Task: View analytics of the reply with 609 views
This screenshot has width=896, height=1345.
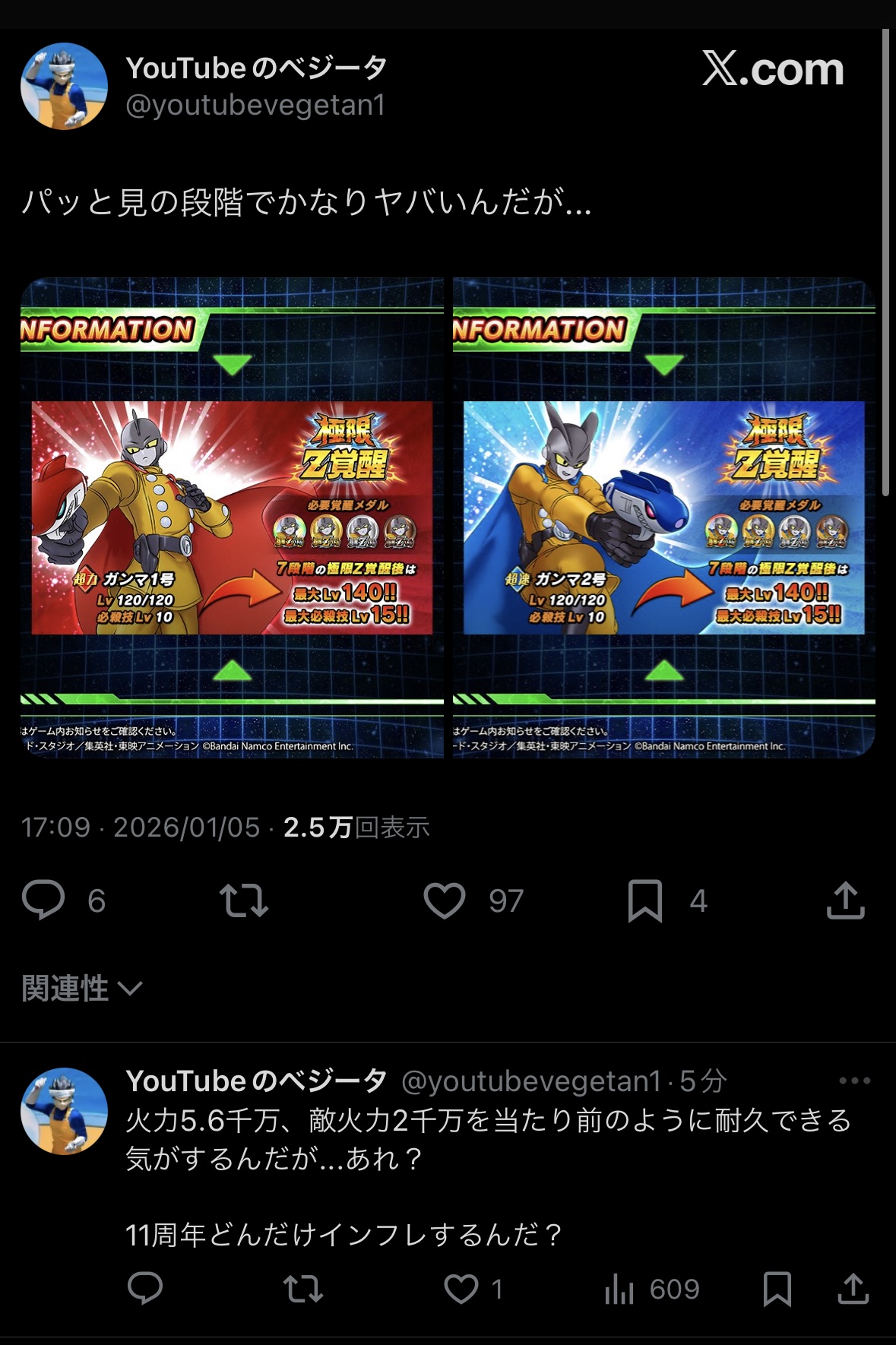Action: pos(619,1289)
